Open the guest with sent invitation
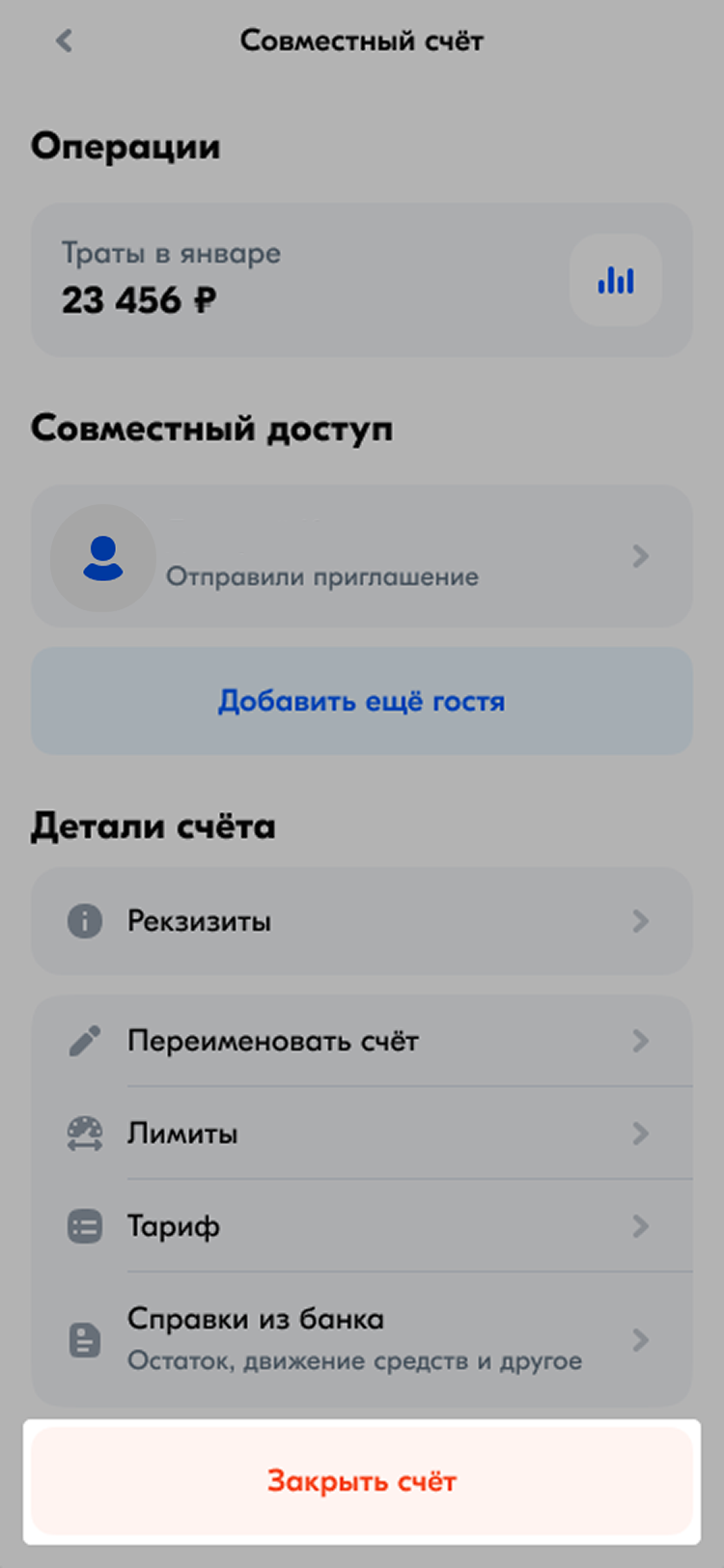Image resolution: width=724 pixels, height=1568 pixels. [x=362, y=556]
